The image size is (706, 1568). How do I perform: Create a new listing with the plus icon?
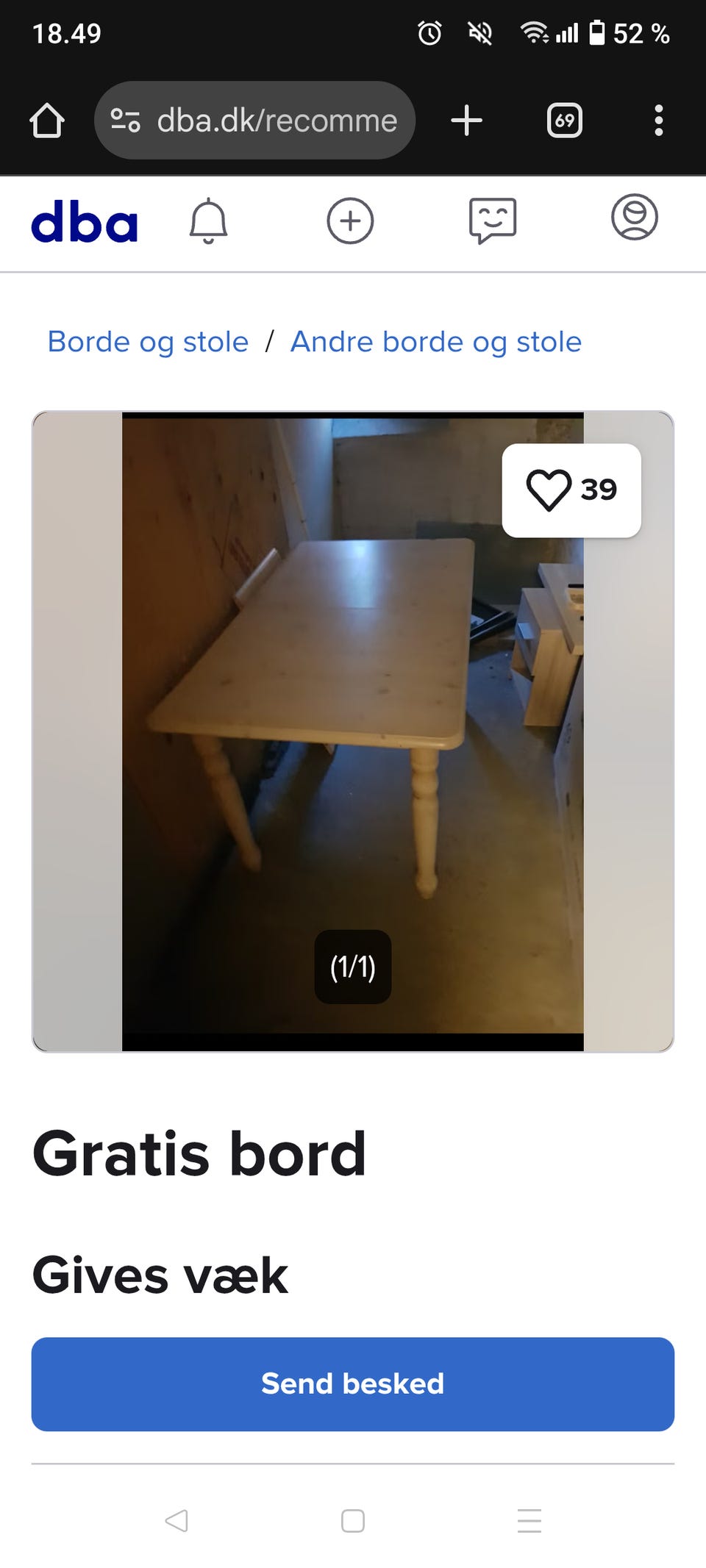(351, 222)
